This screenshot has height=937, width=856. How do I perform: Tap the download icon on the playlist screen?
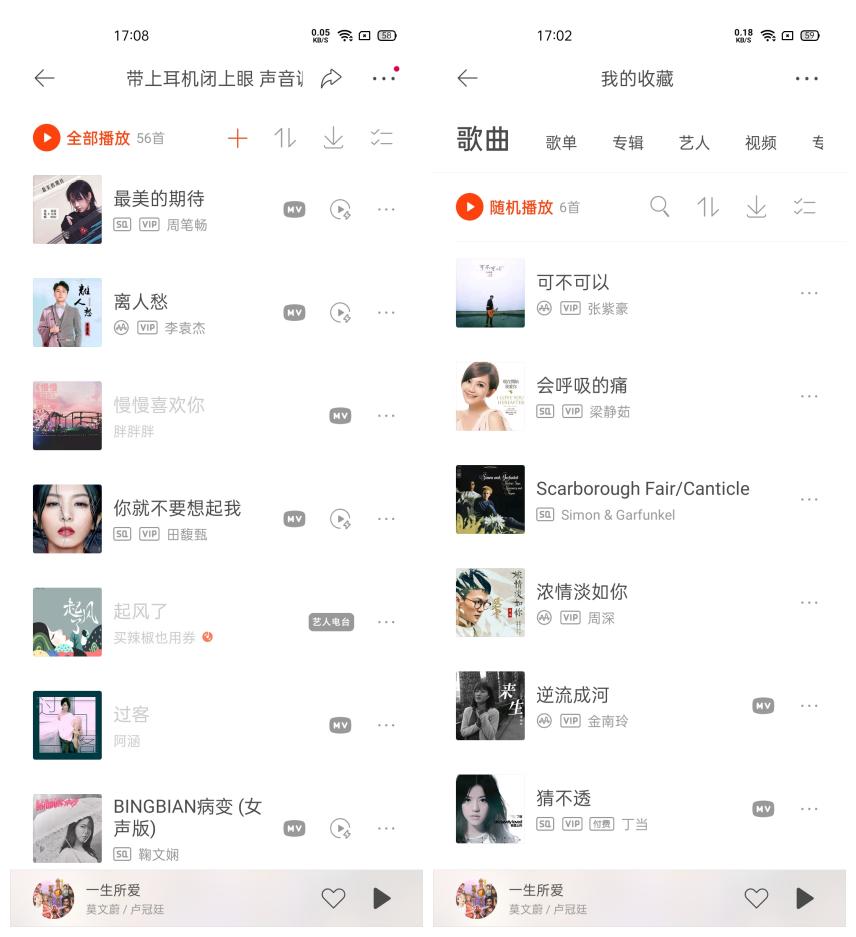tap(333, 137)
